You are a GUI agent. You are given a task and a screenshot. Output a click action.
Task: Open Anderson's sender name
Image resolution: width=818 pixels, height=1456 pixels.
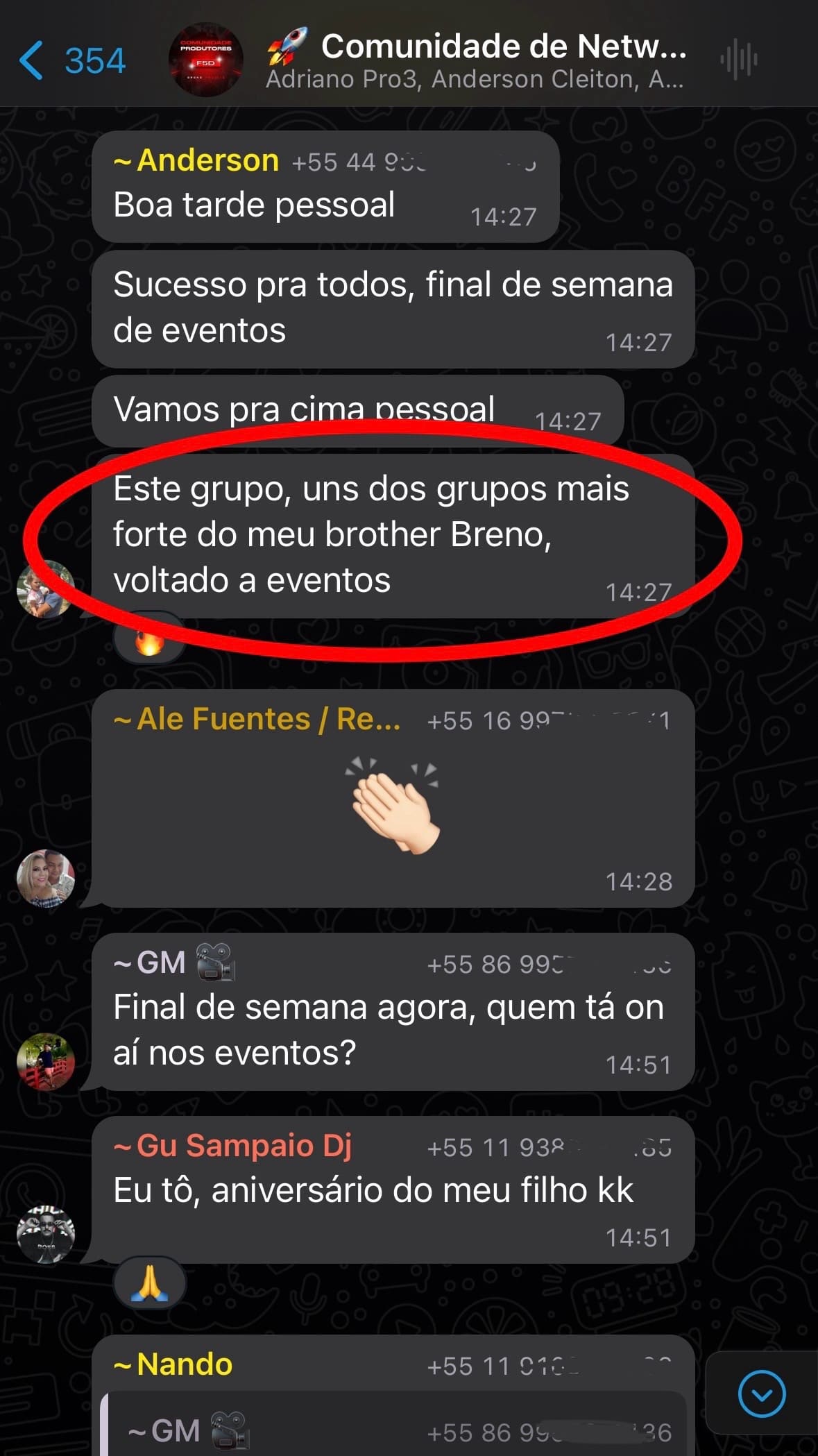point(207,161)
